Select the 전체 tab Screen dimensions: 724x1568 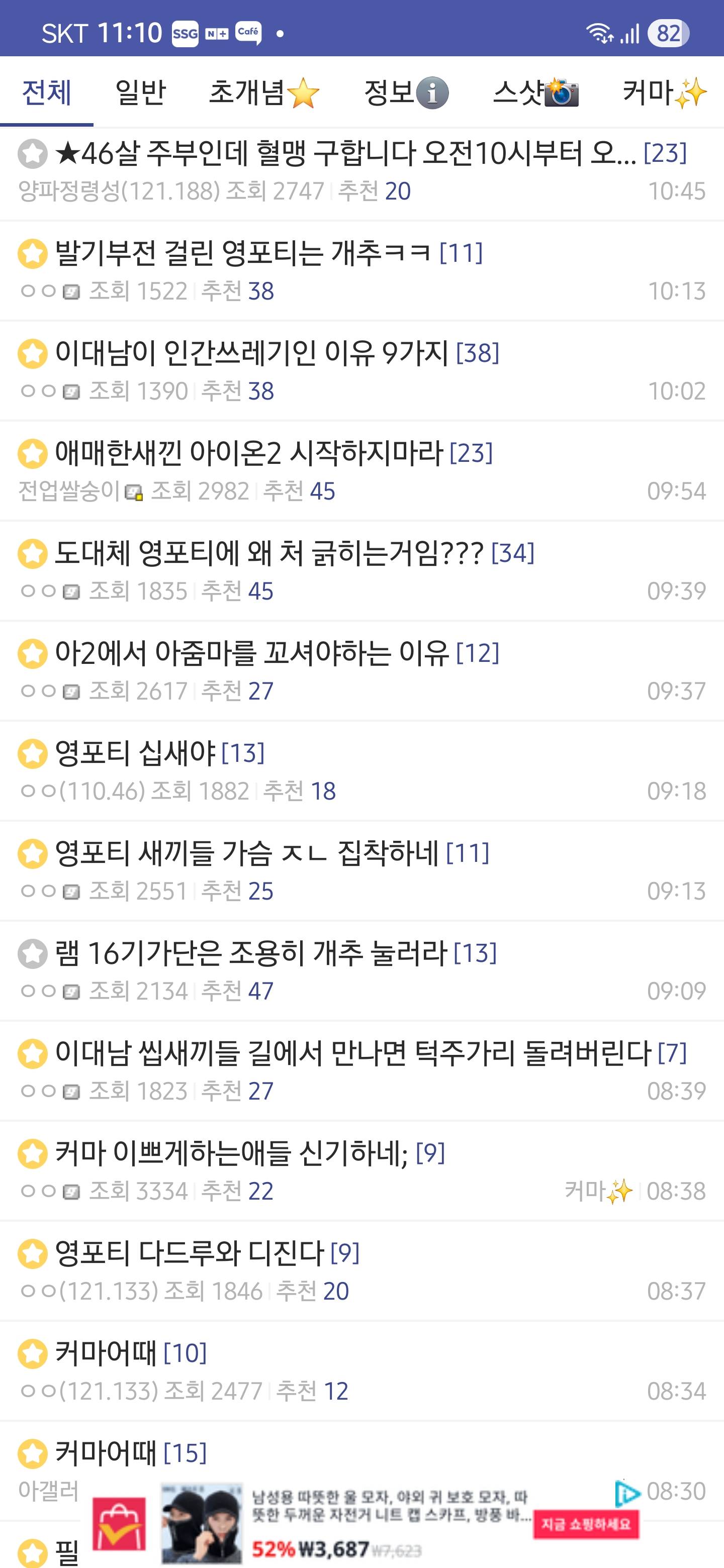(46, 92)
